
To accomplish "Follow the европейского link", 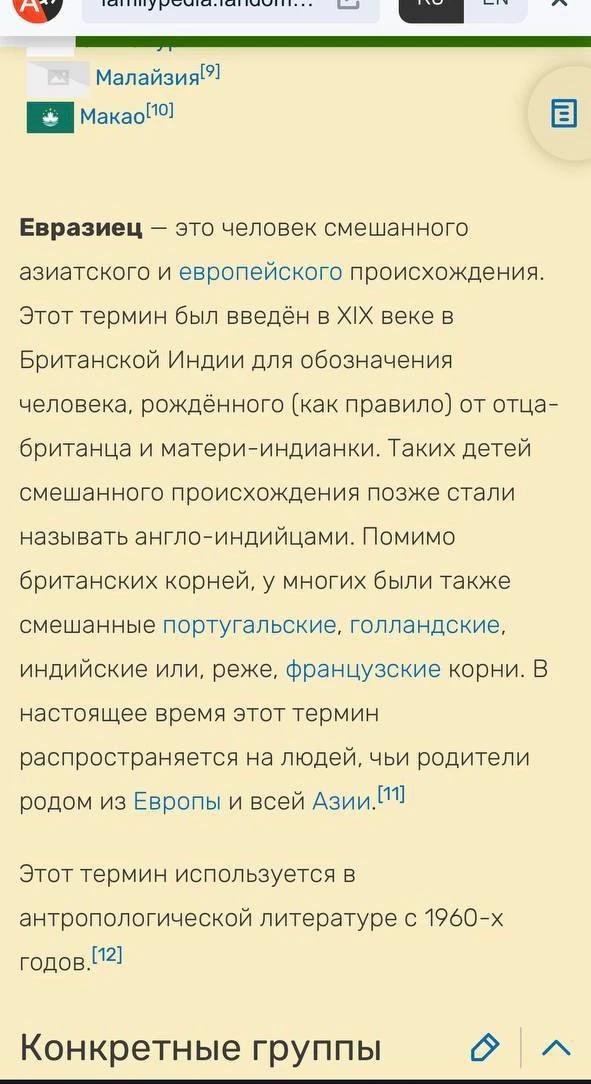I will (261, 272).
